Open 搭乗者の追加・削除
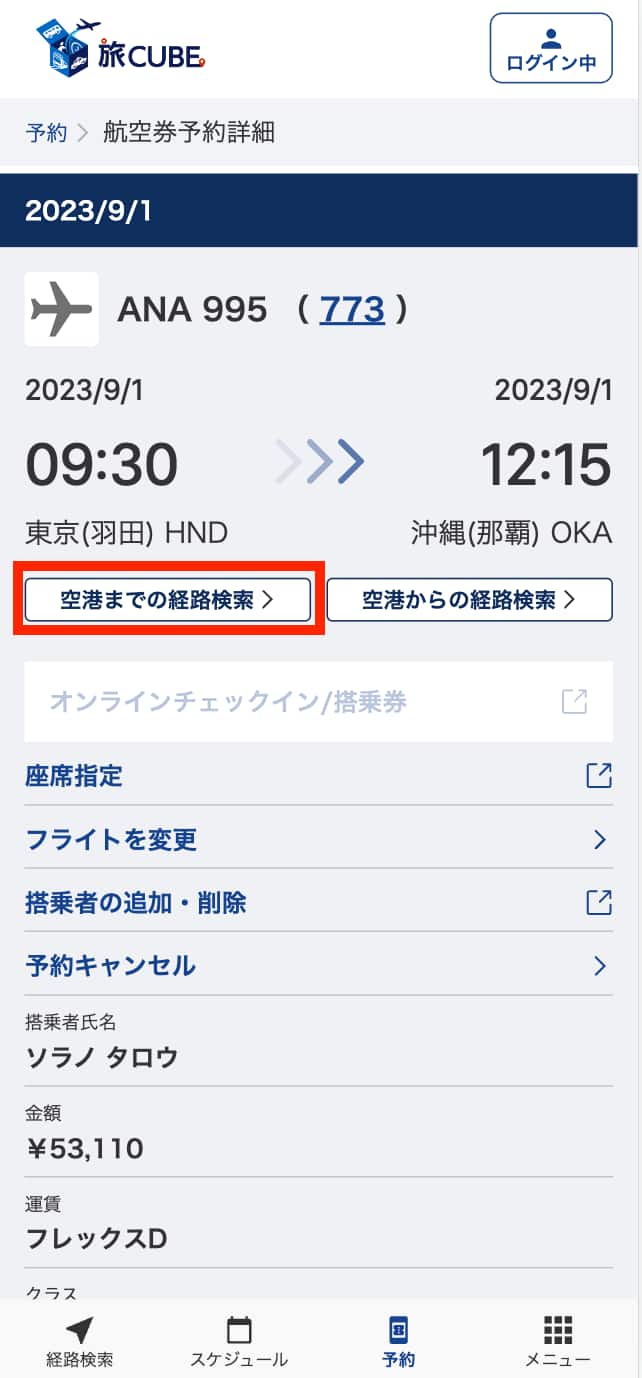Screen dimensions: 642x1378 pos(318,903)
